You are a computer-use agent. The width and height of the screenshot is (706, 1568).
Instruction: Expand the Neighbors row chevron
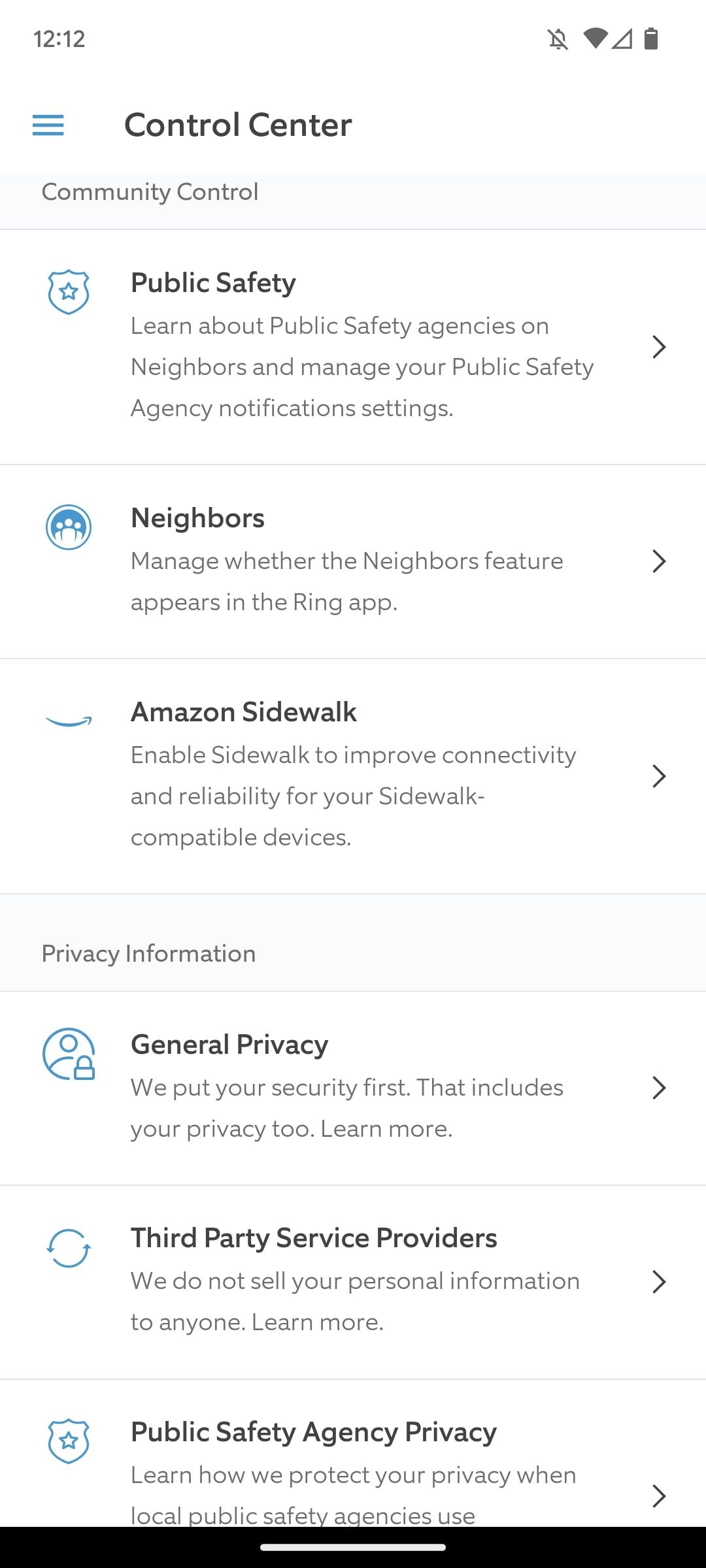point(660,561)
